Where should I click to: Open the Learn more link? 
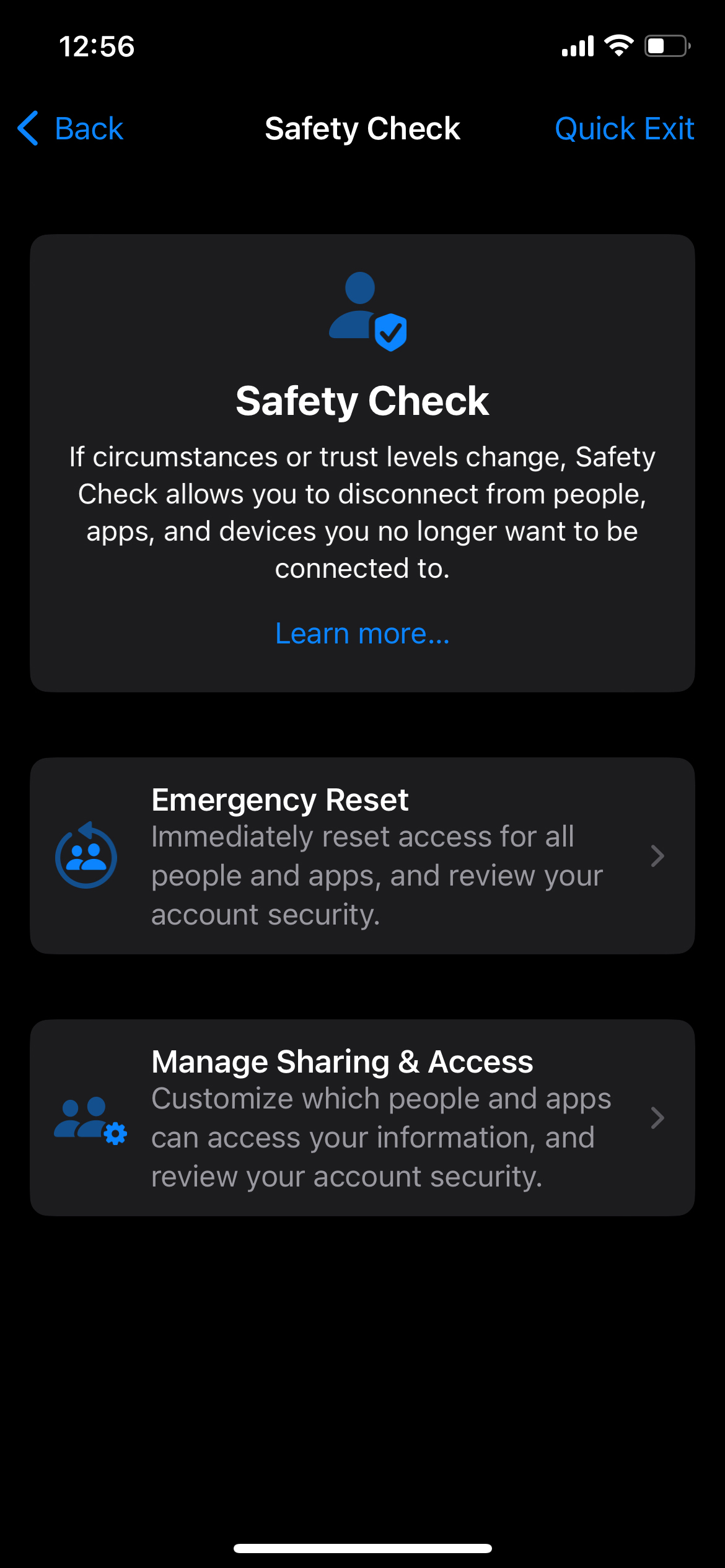click(x=362, y=634)
